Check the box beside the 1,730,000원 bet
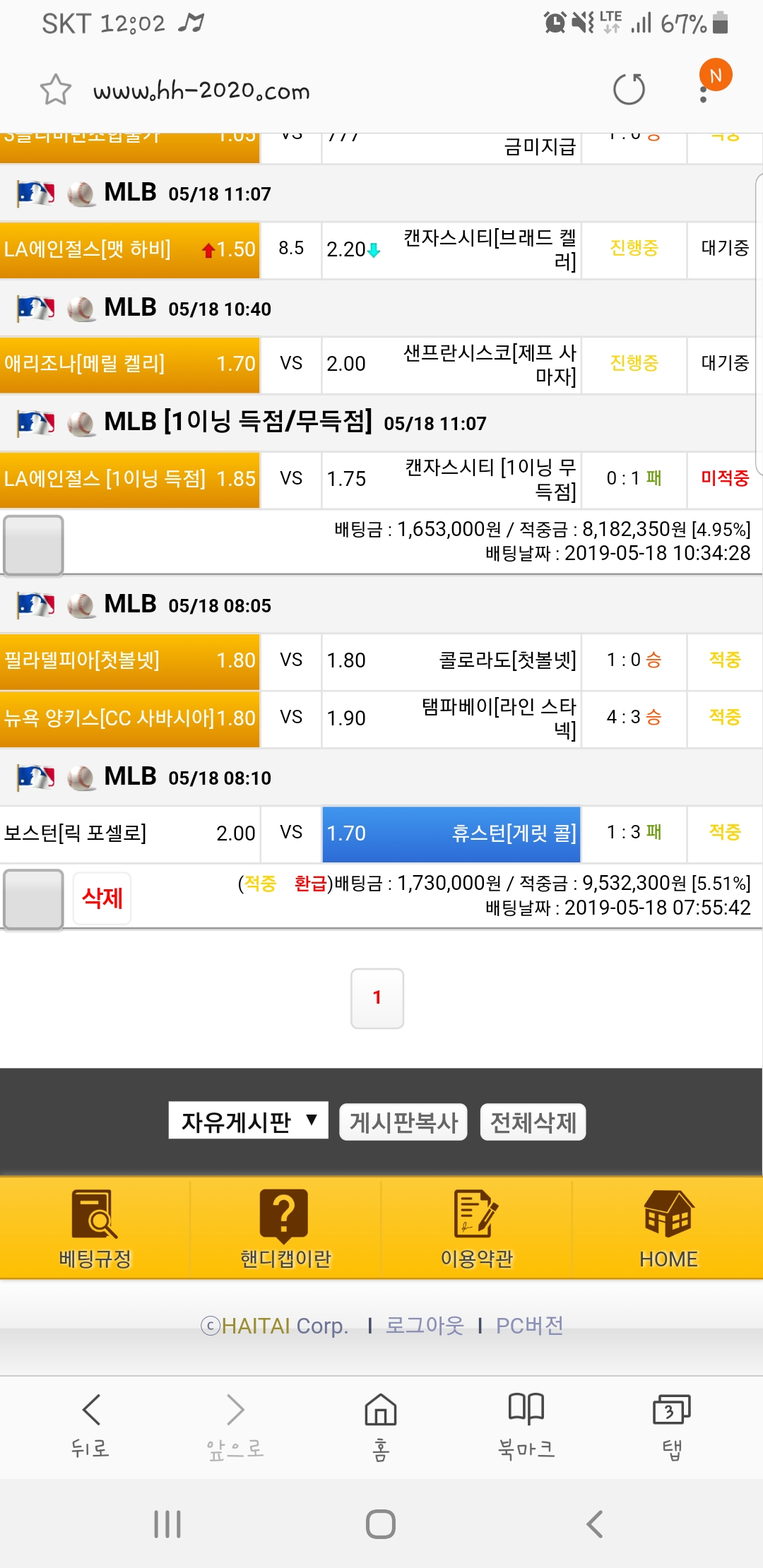Image resolution: width=763 pixels, height=1568 pixels. (x=33, y=899)
